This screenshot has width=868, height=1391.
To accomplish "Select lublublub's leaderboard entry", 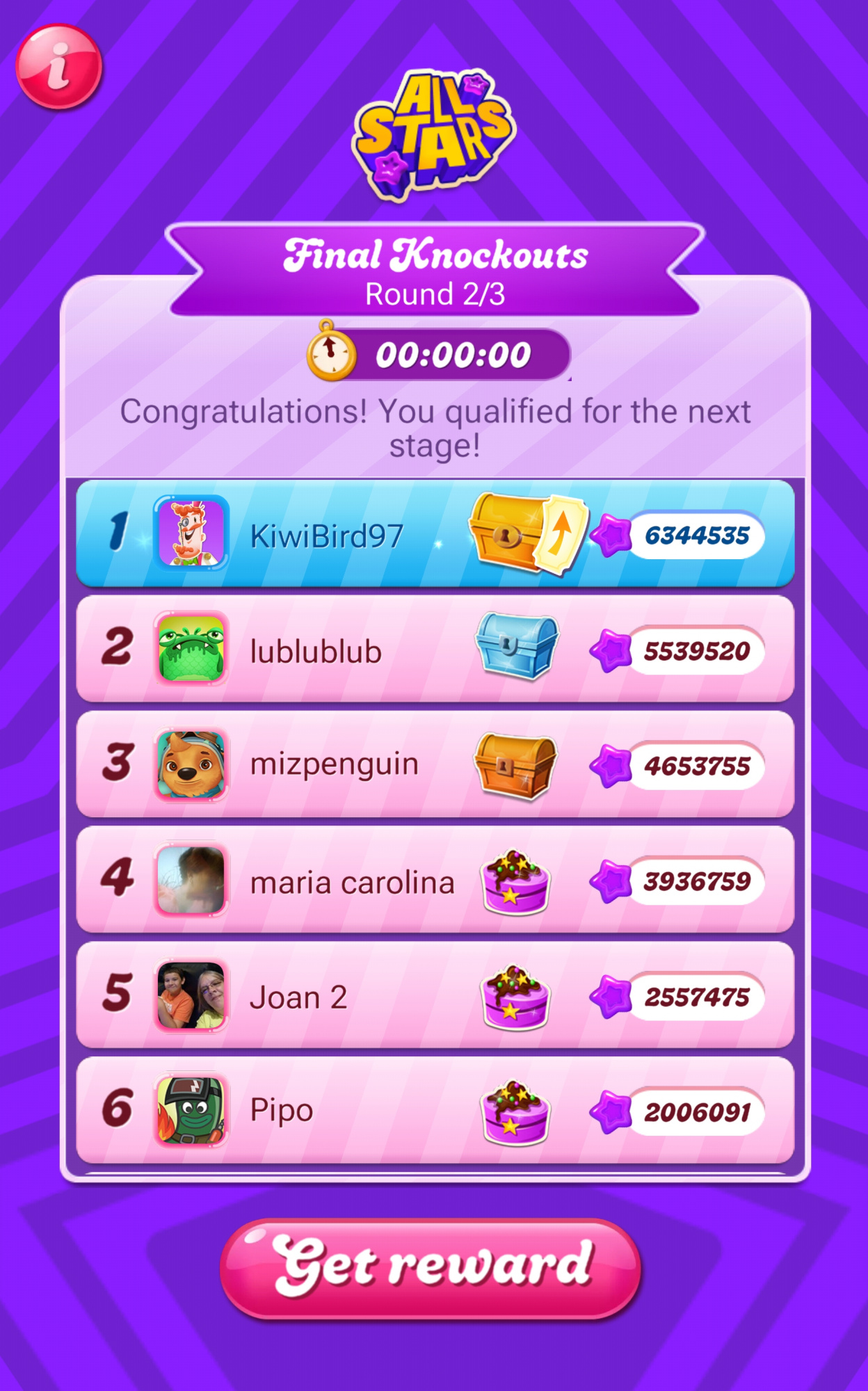I will click(x=435, y=649).
